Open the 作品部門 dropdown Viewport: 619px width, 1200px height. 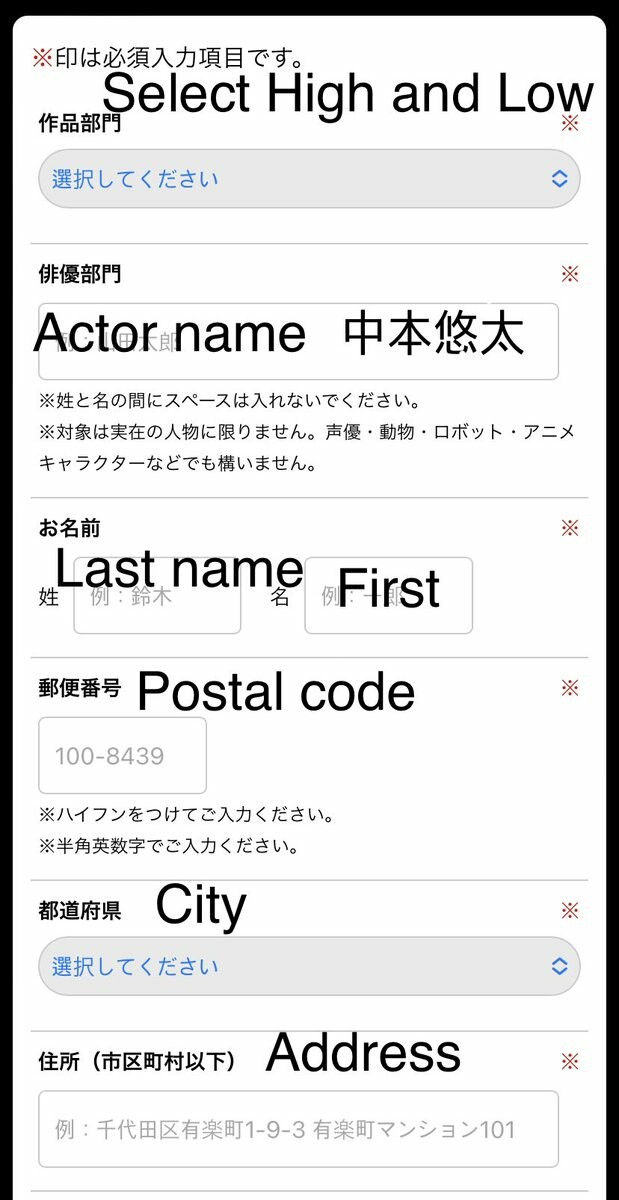click(309, 179)
